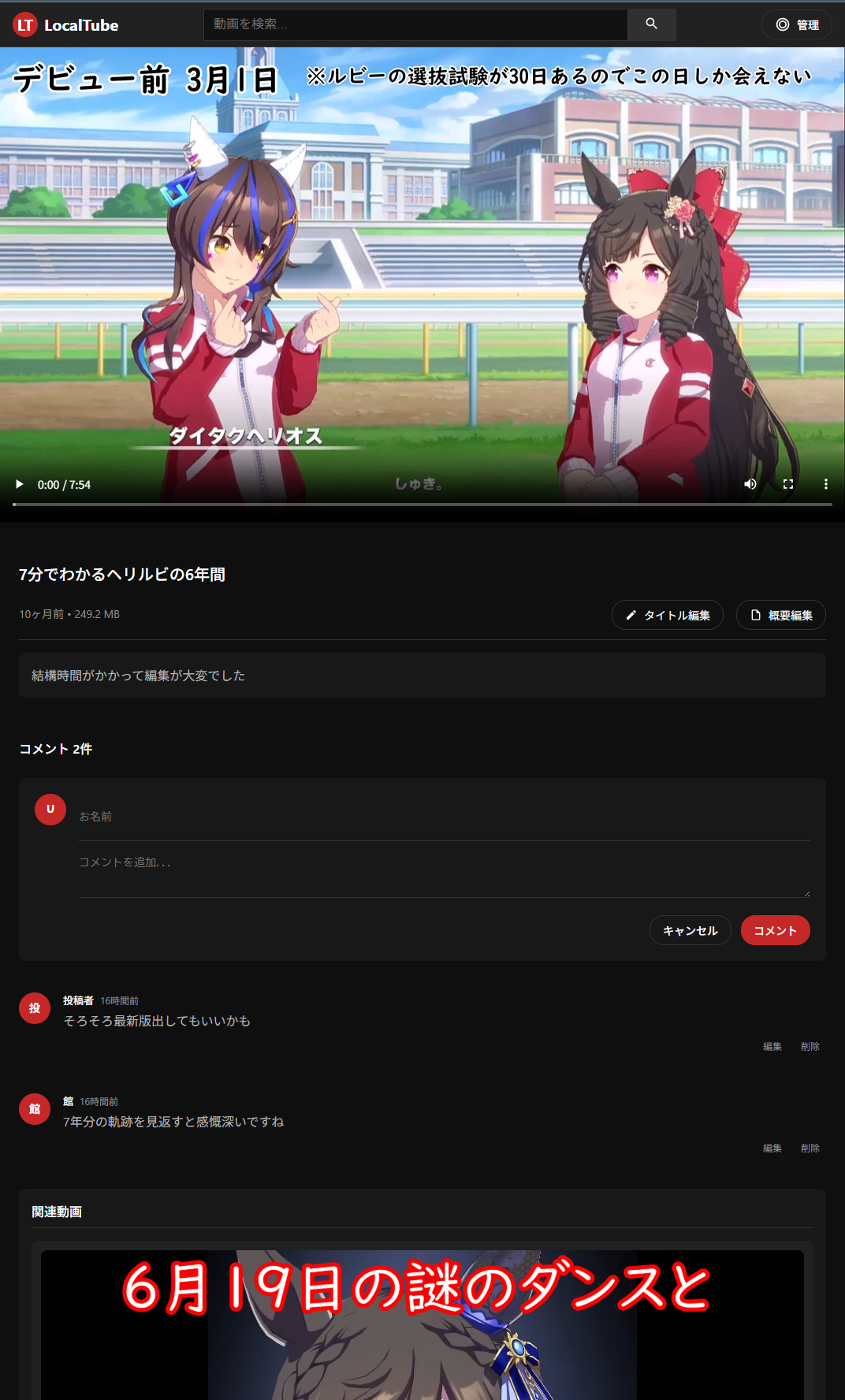Focus the video search box
845x1400 pixels.
tap(415, 24)
